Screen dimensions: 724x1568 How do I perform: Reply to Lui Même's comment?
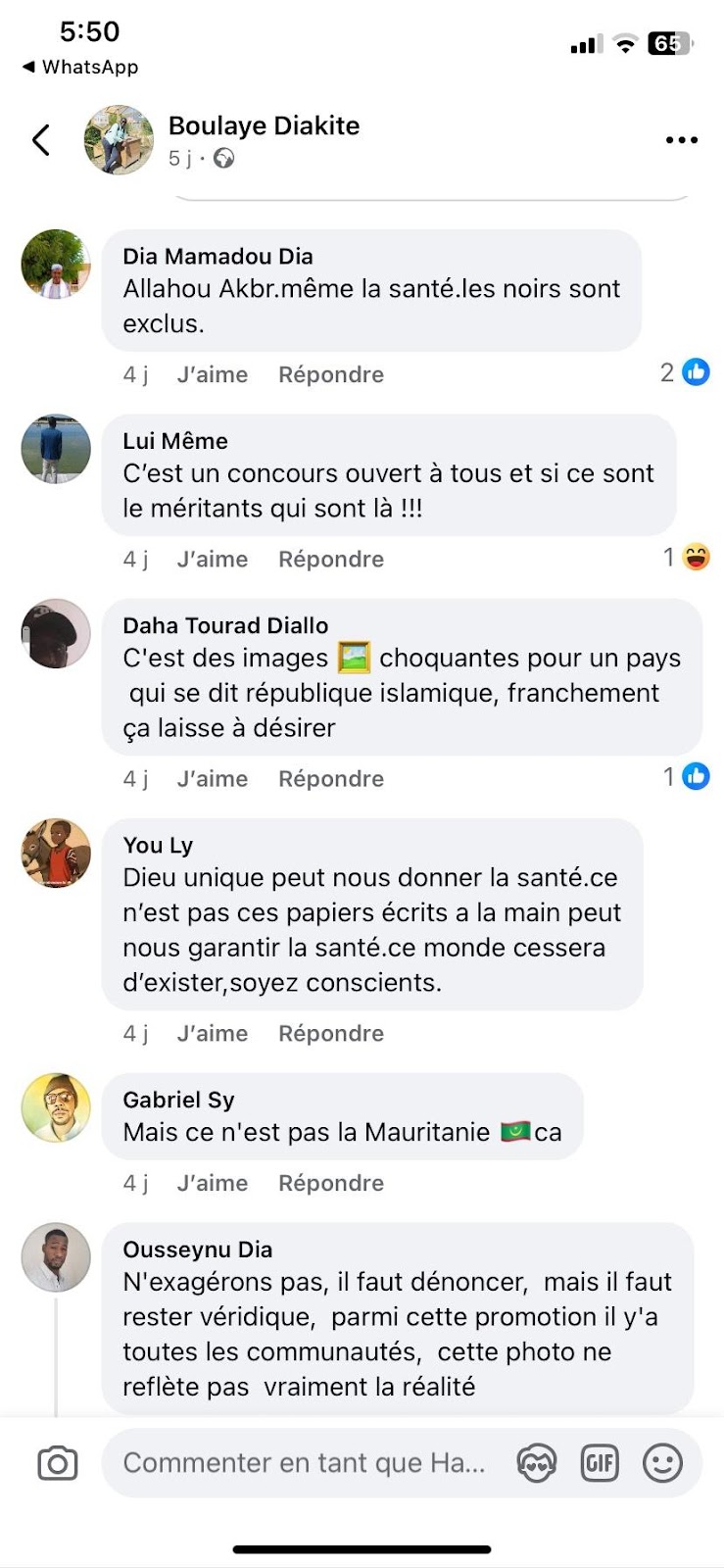pyautogui.click(x=331, y=559)
